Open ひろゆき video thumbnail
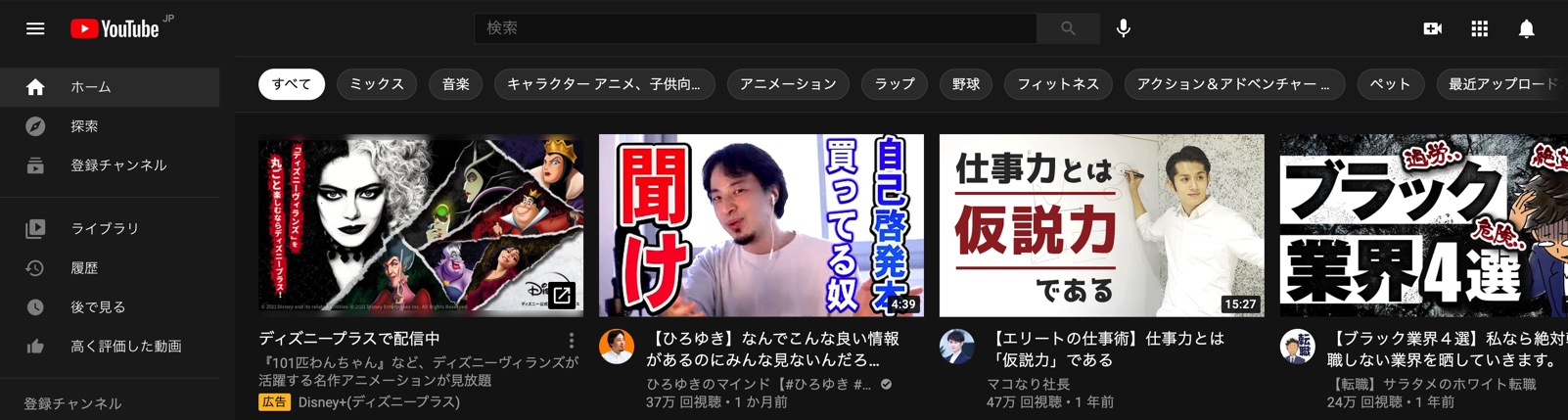 click(x=761, y=225)
